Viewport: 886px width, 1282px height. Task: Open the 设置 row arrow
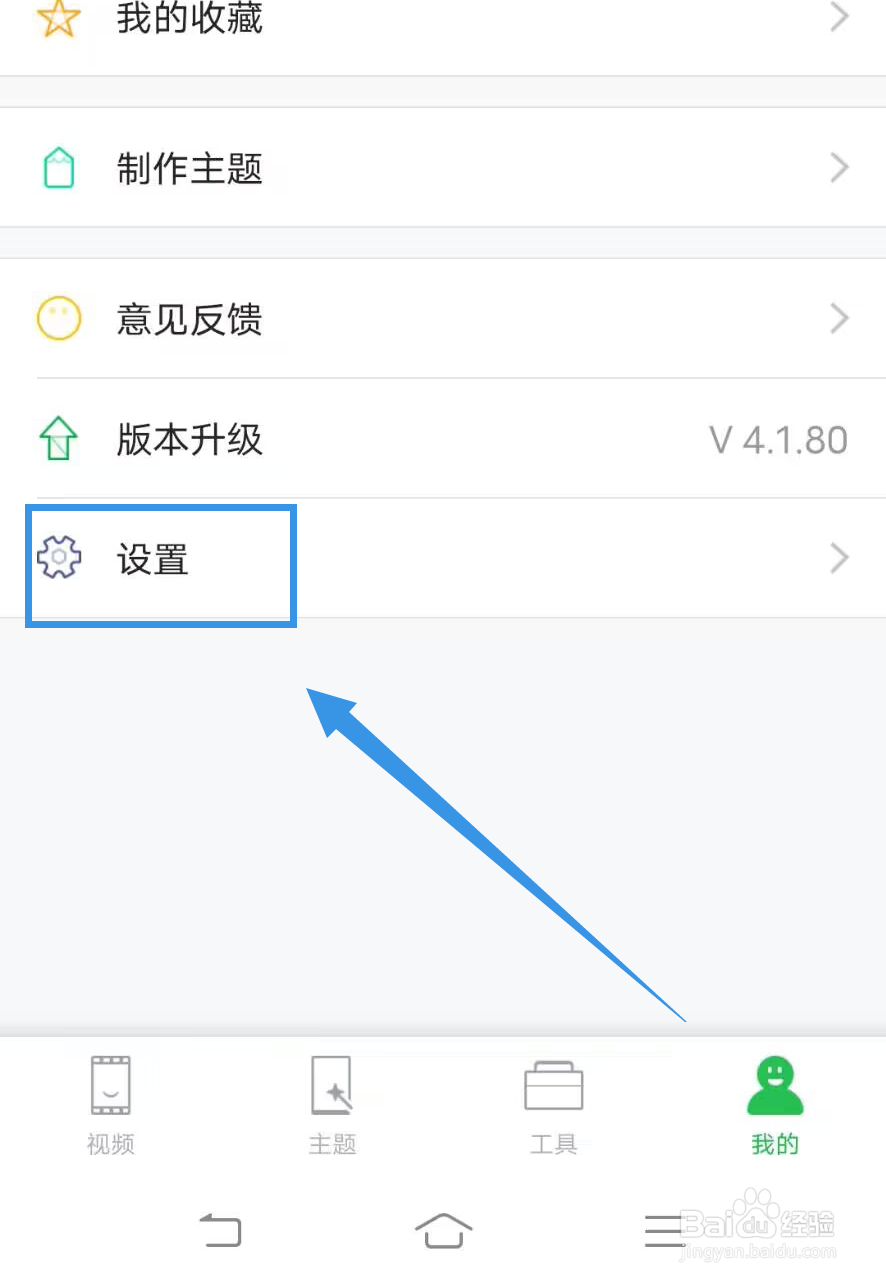click(x=839, y=557)
